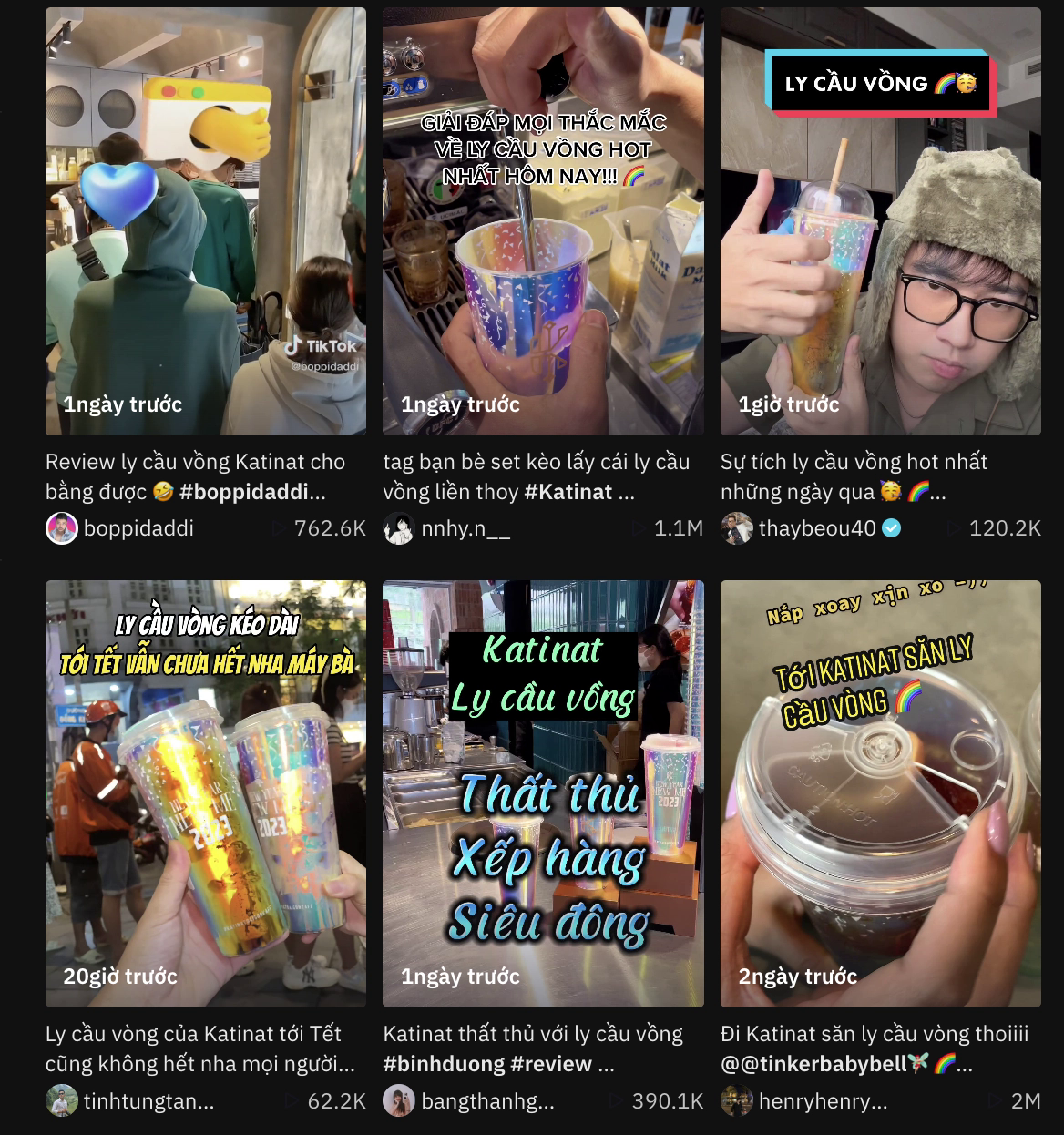Open the #boppidaddi hashtag
Image resolution: width=1064 pixels, height=1135 pixels.
[x=251, y=492]
